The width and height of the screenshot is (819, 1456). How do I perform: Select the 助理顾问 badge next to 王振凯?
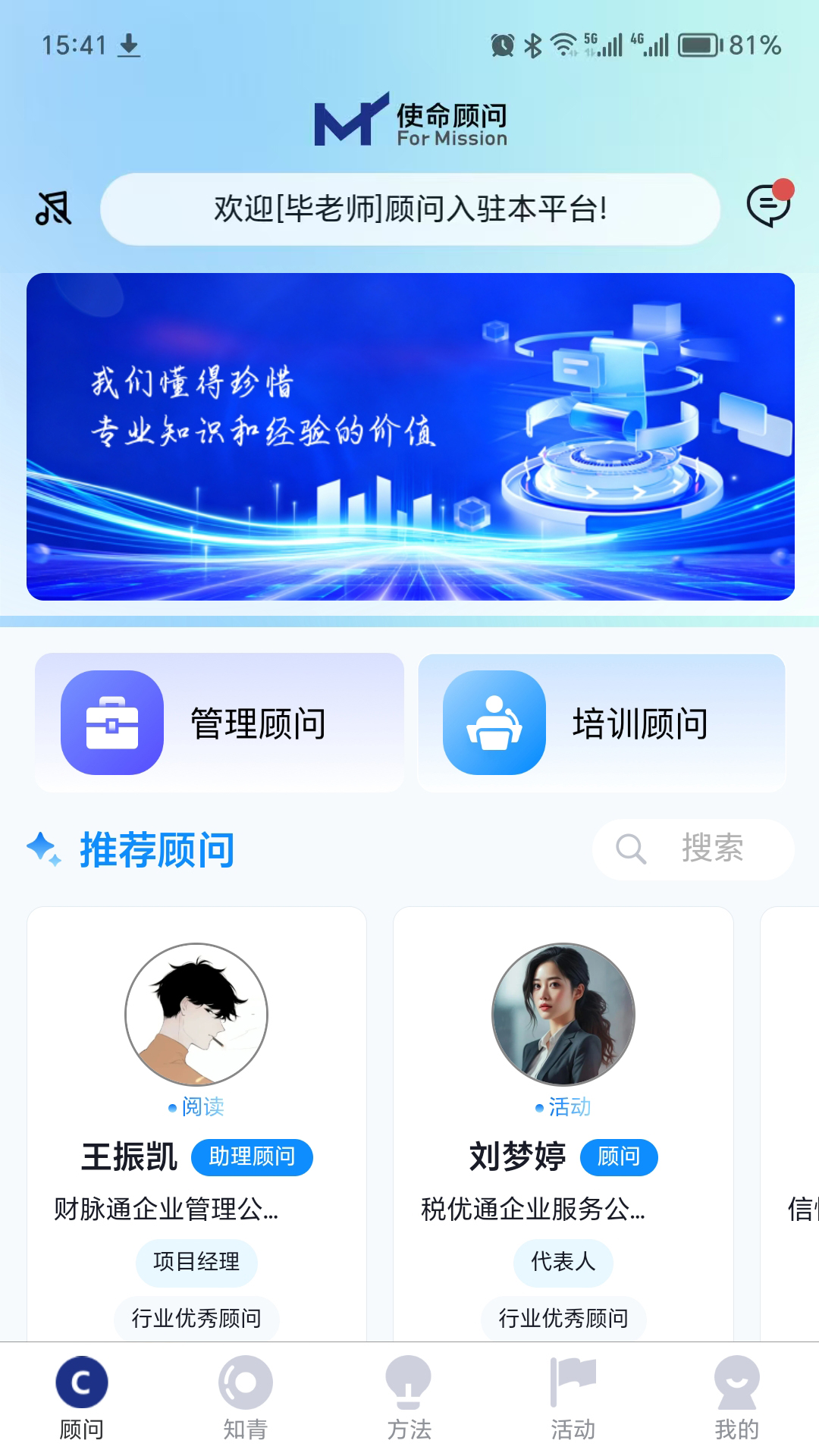(253, 1158)
